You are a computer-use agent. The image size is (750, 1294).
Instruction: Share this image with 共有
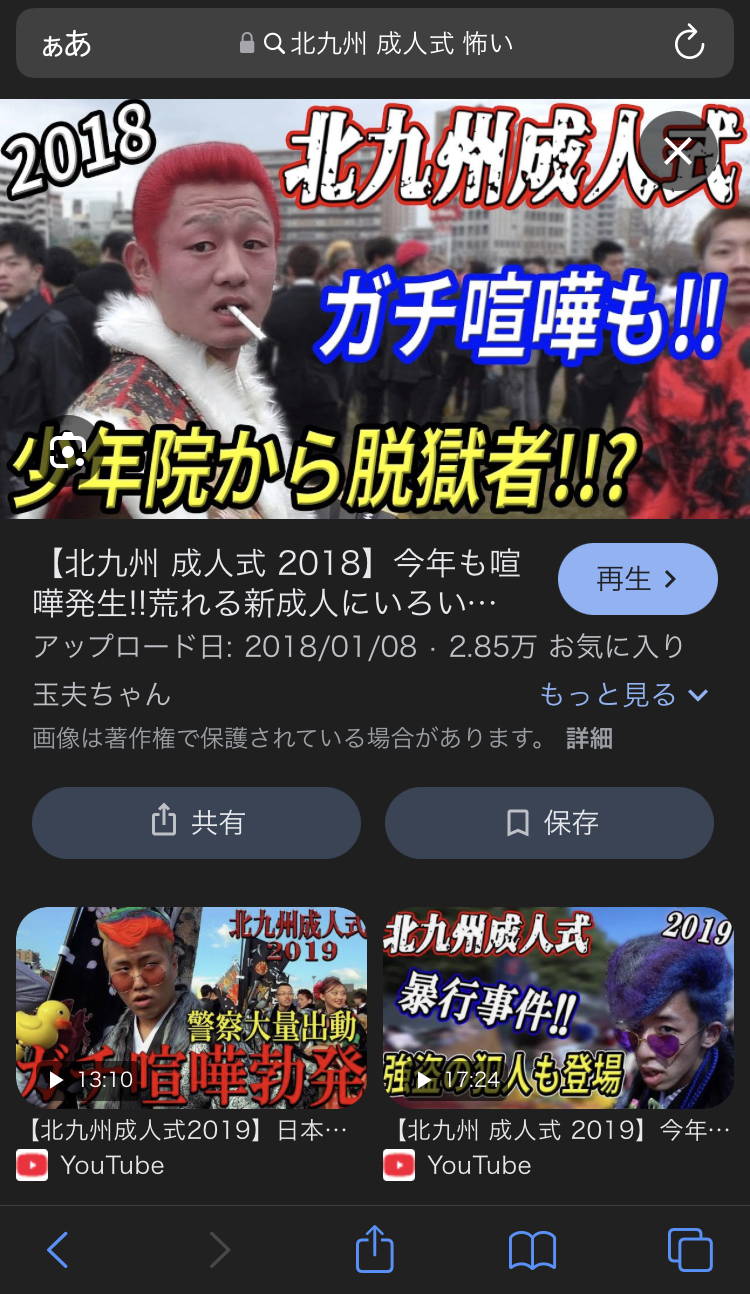196,822
